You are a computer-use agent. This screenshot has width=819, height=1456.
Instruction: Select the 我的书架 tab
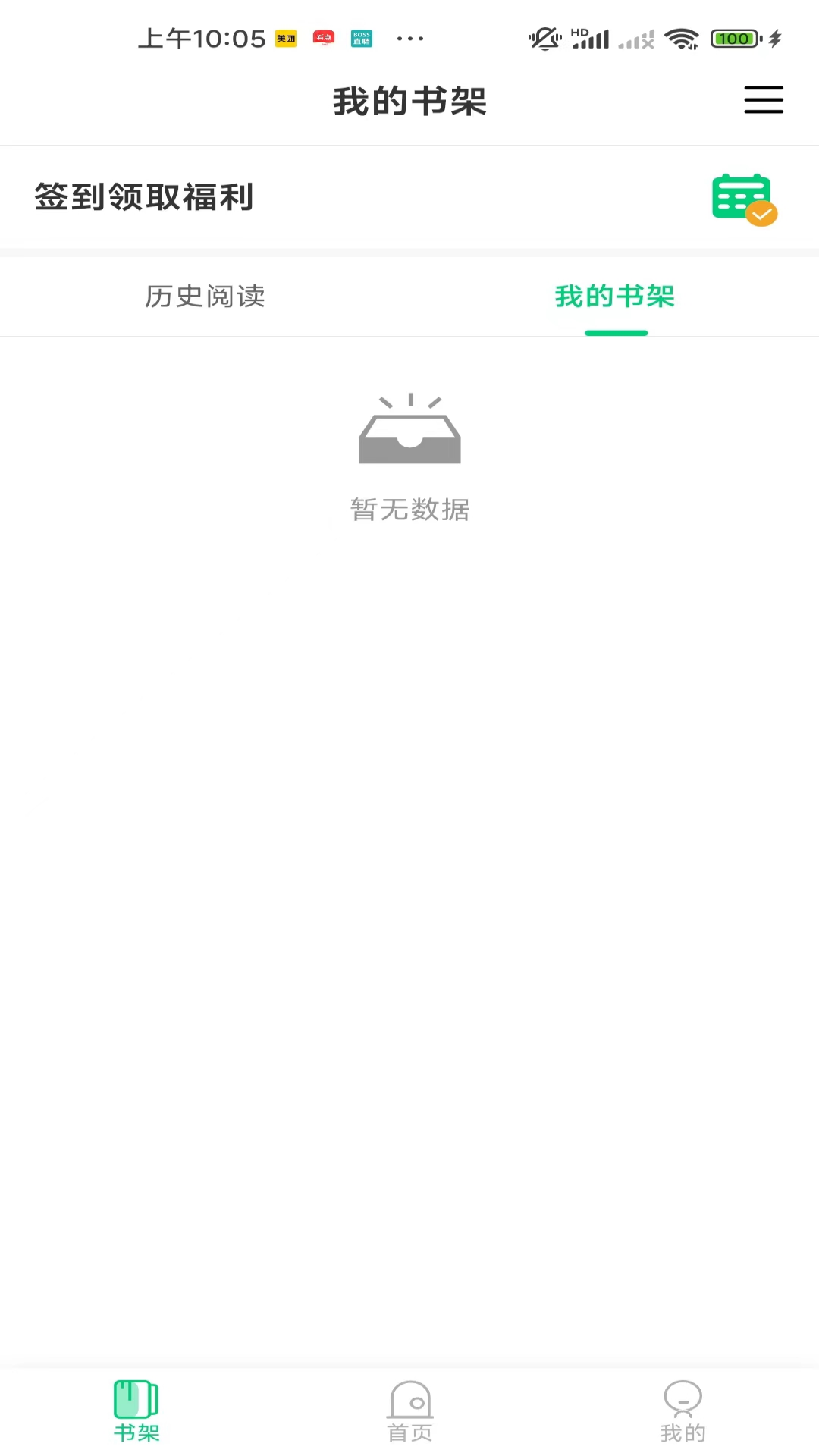point(616,297)
